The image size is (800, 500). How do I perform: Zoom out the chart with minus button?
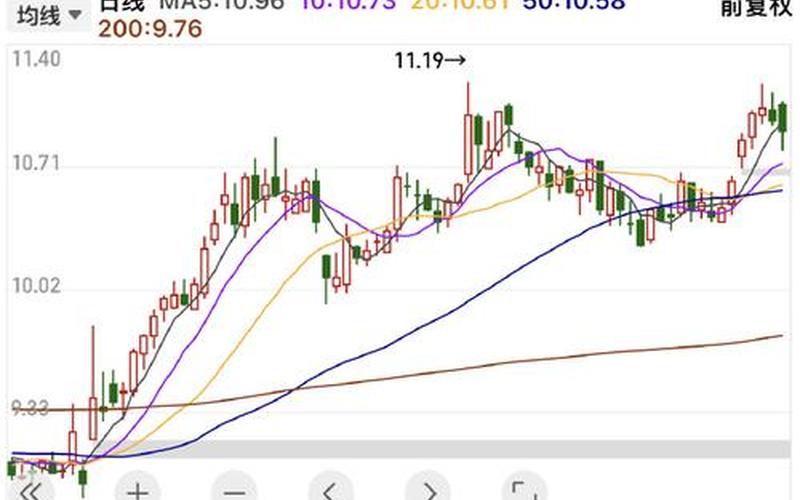234,490
